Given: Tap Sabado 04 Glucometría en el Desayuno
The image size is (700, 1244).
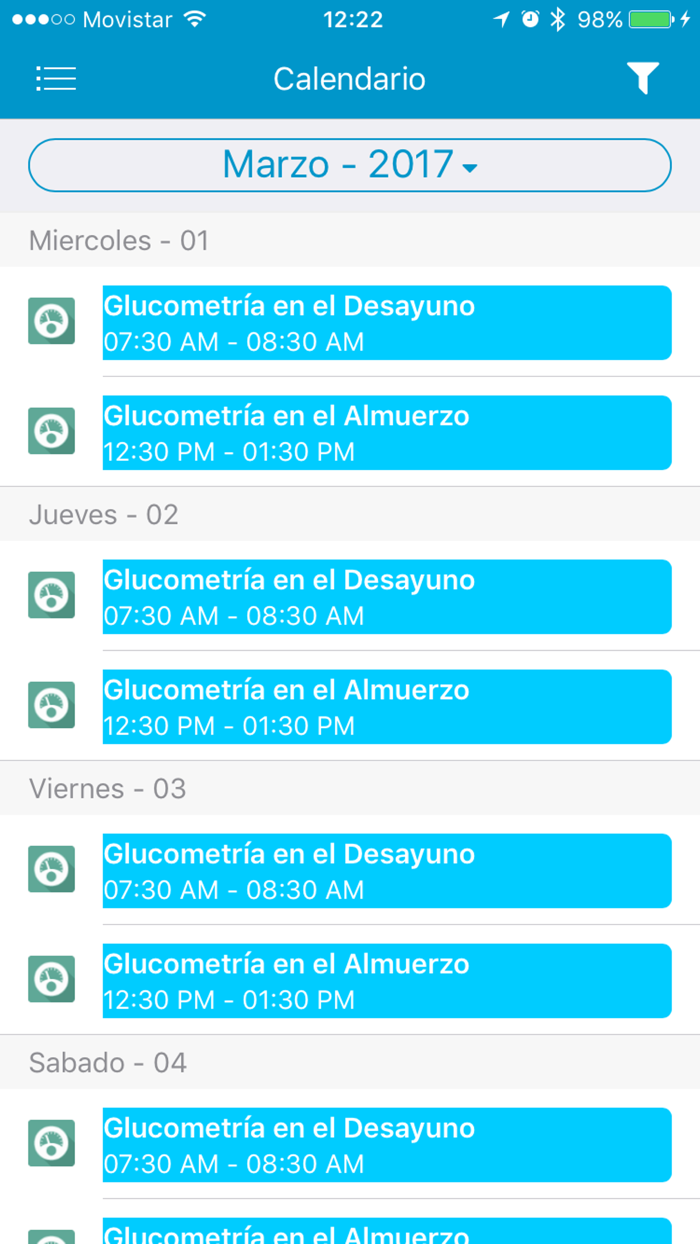Looking at the screenshot, I should pyautogui.click(x=386, y=1145).
